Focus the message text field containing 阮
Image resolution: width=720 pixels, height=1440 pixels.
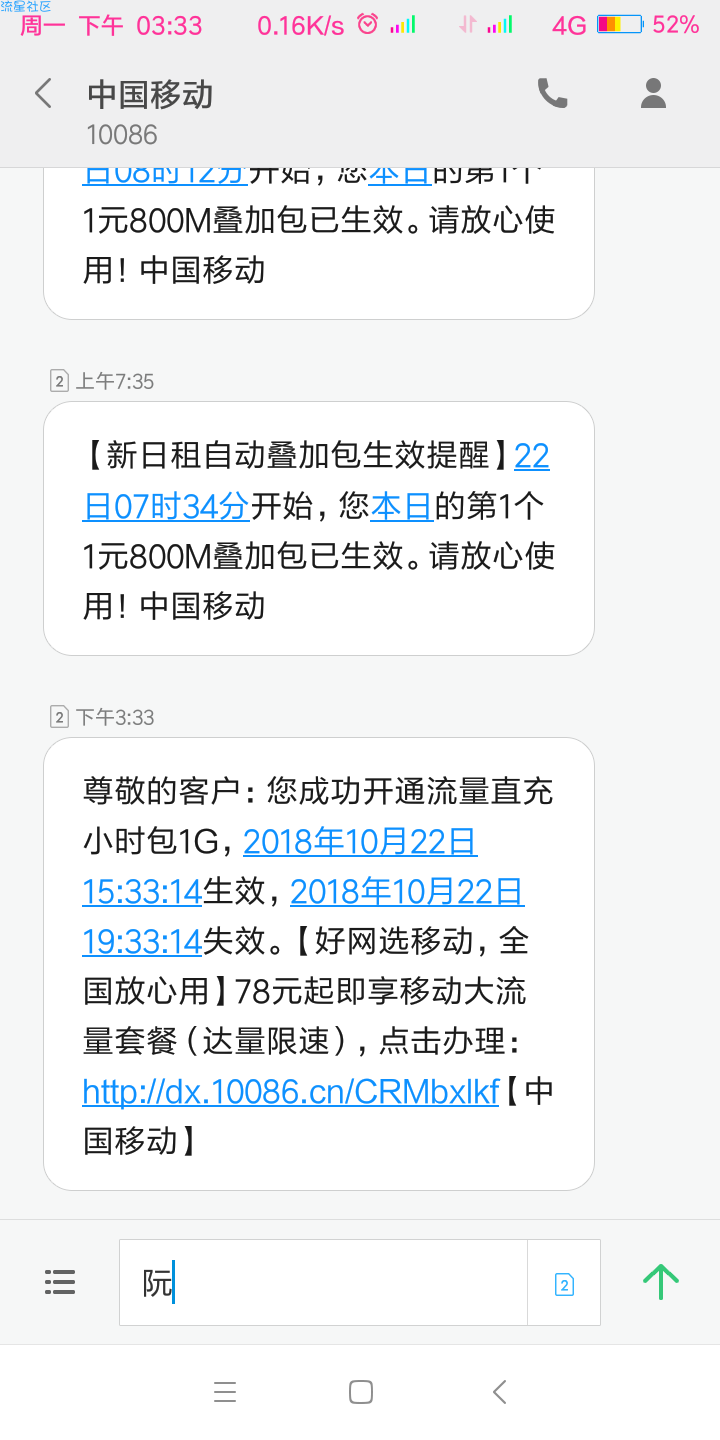coord(323,1282)
